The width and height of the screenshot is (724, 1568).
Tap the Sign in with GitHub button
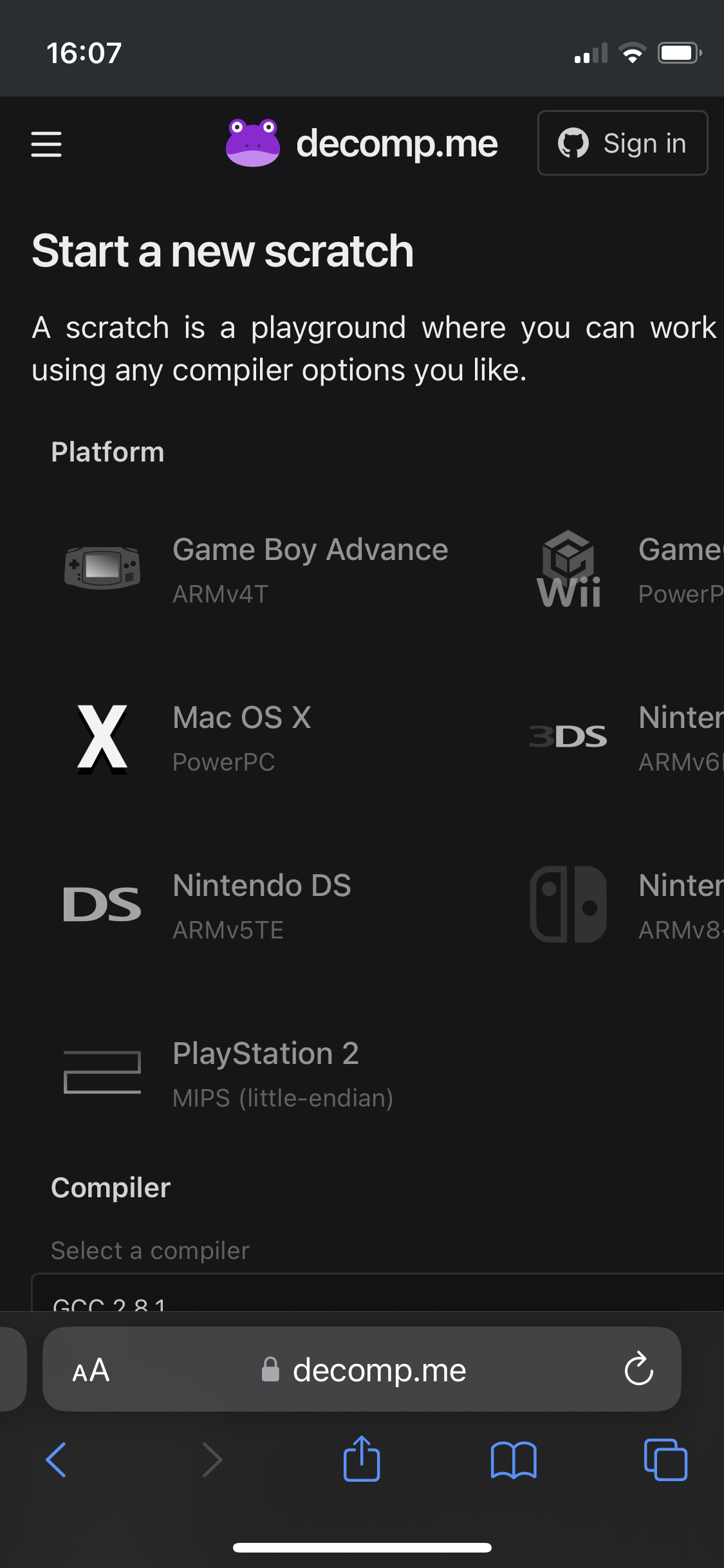(x=622, y=143)
